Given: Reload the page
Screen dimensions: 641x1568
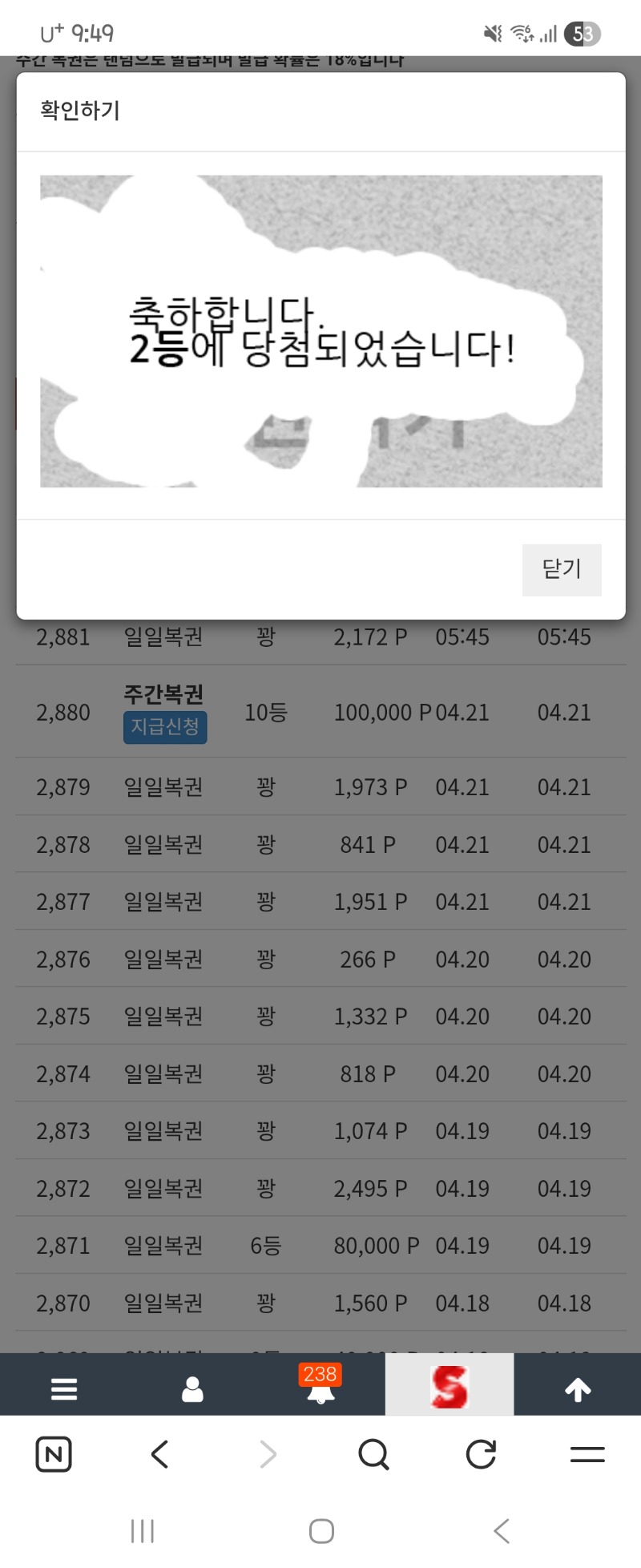Looking at the screenshot, I should click(x=481, y=1453).
